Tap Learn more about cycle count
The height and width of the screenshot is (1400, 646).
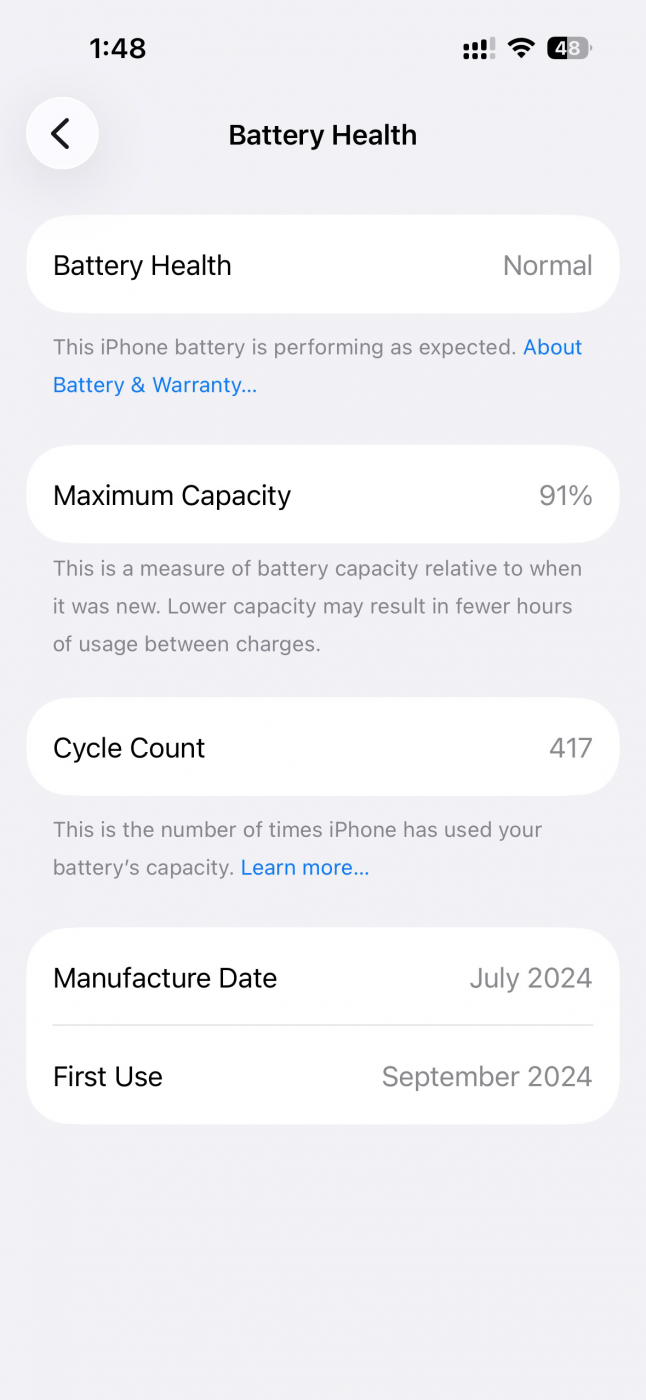click(x=305, y=867)
